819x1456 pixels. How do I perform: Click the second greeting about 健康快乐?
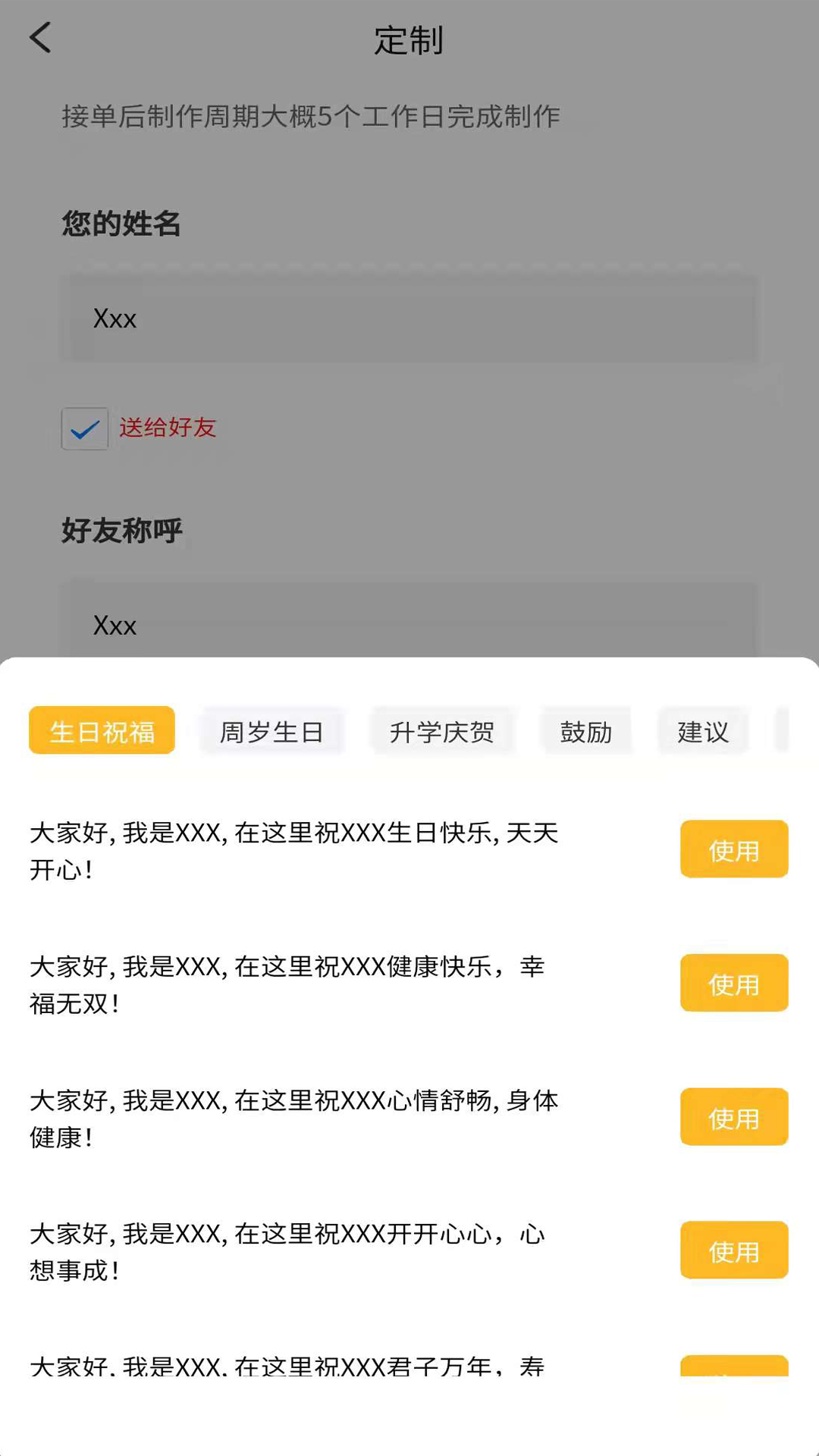tap(288, 984)
